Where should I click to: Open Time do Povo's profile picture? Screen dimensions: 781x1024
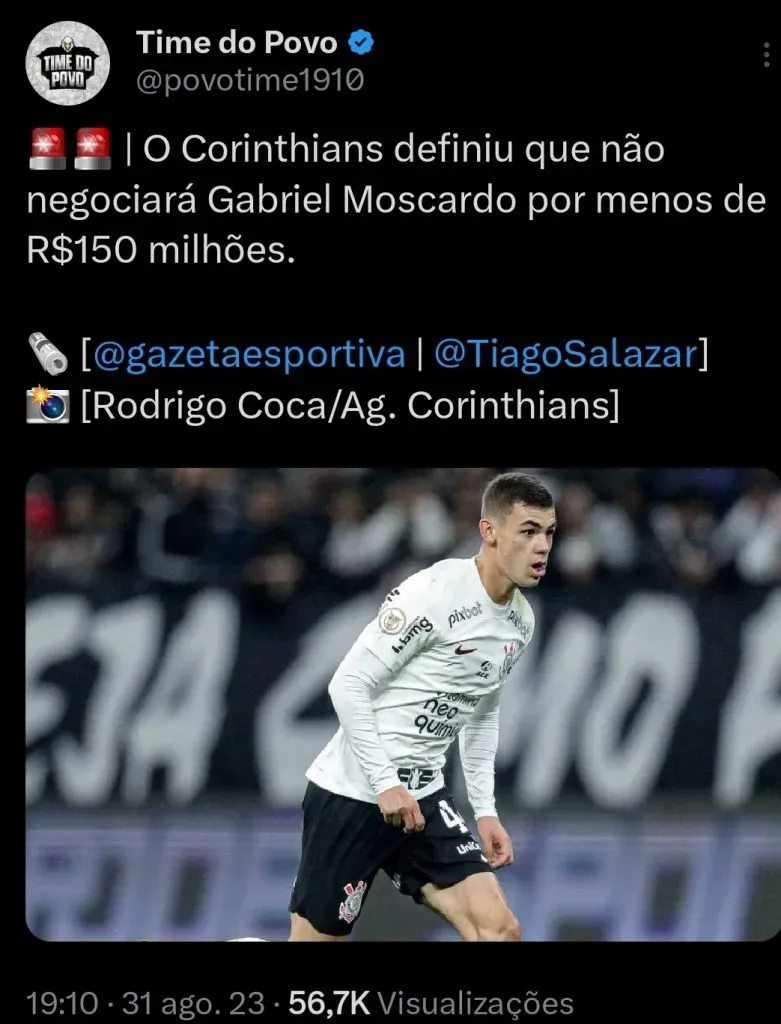click(x=67, y=63)
